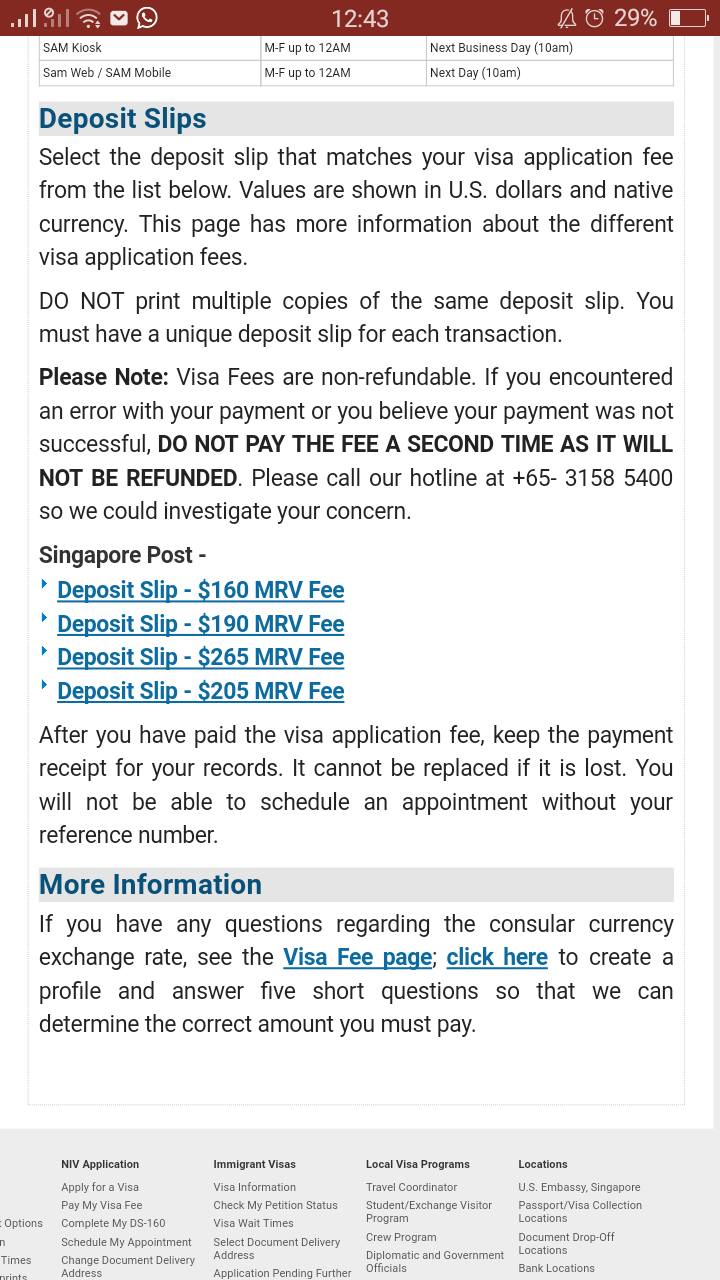The image size is (720, 1280).
Task: Open Apply for a Visa footer link
Action: point(100,1187)
